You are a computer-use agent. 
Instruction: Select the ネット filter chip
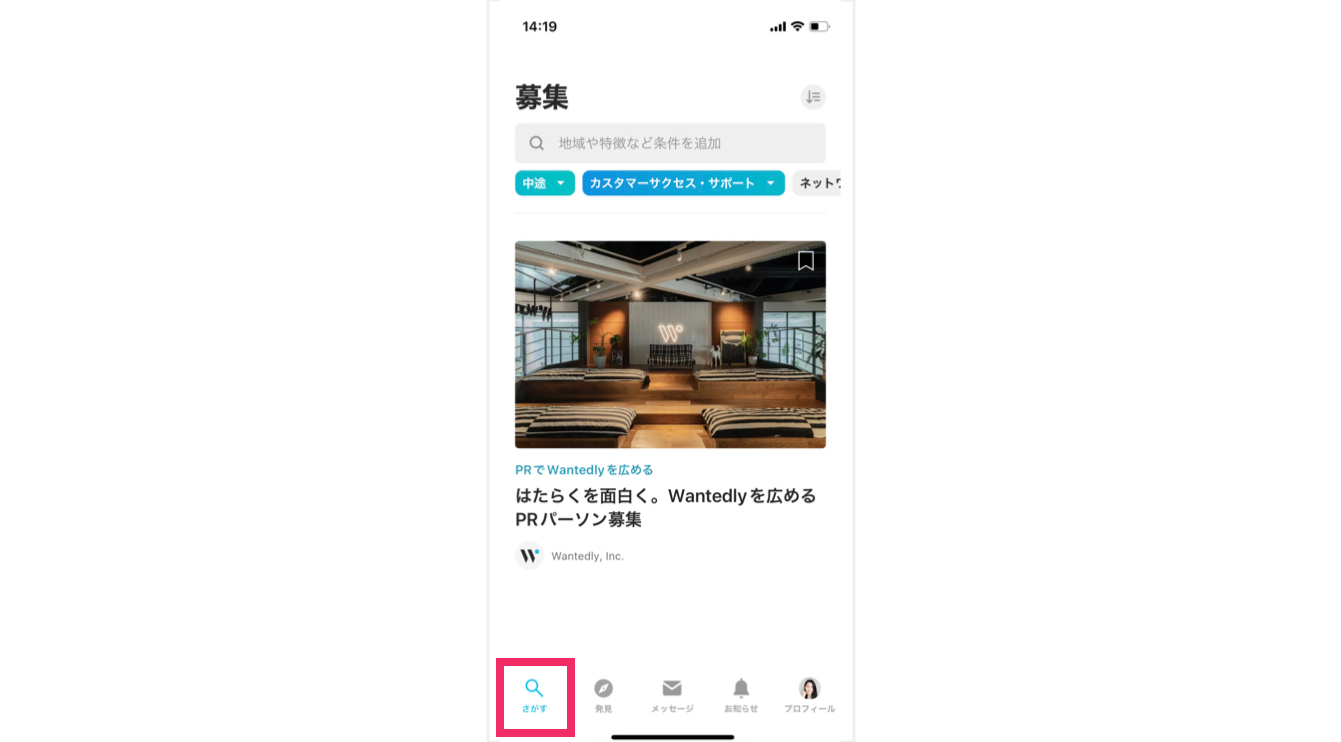(818, 183)
